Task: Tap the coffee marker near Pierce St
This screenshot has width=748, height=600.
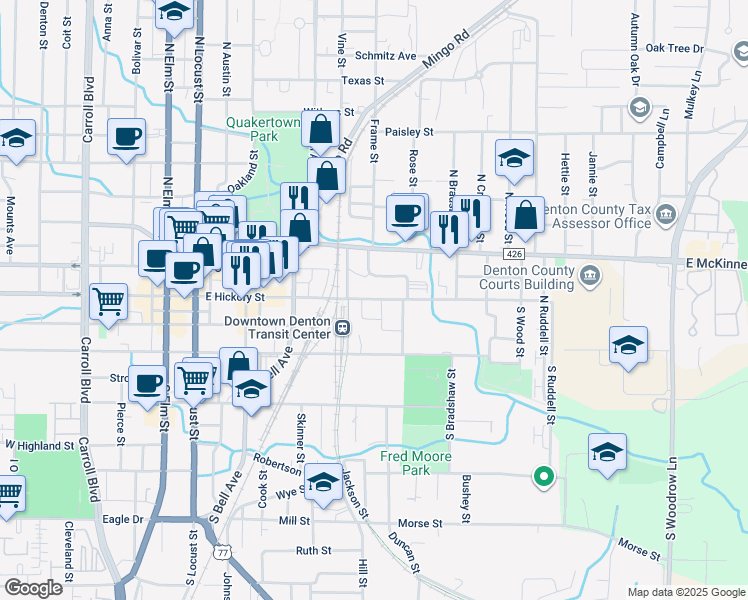Action: (147, 382)
